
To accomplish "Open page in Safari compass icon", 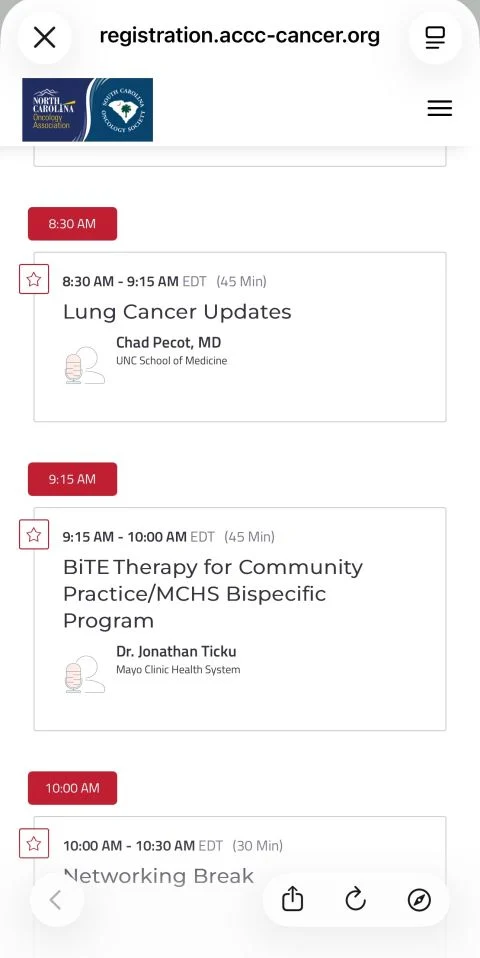I will (x=419, y=899).
